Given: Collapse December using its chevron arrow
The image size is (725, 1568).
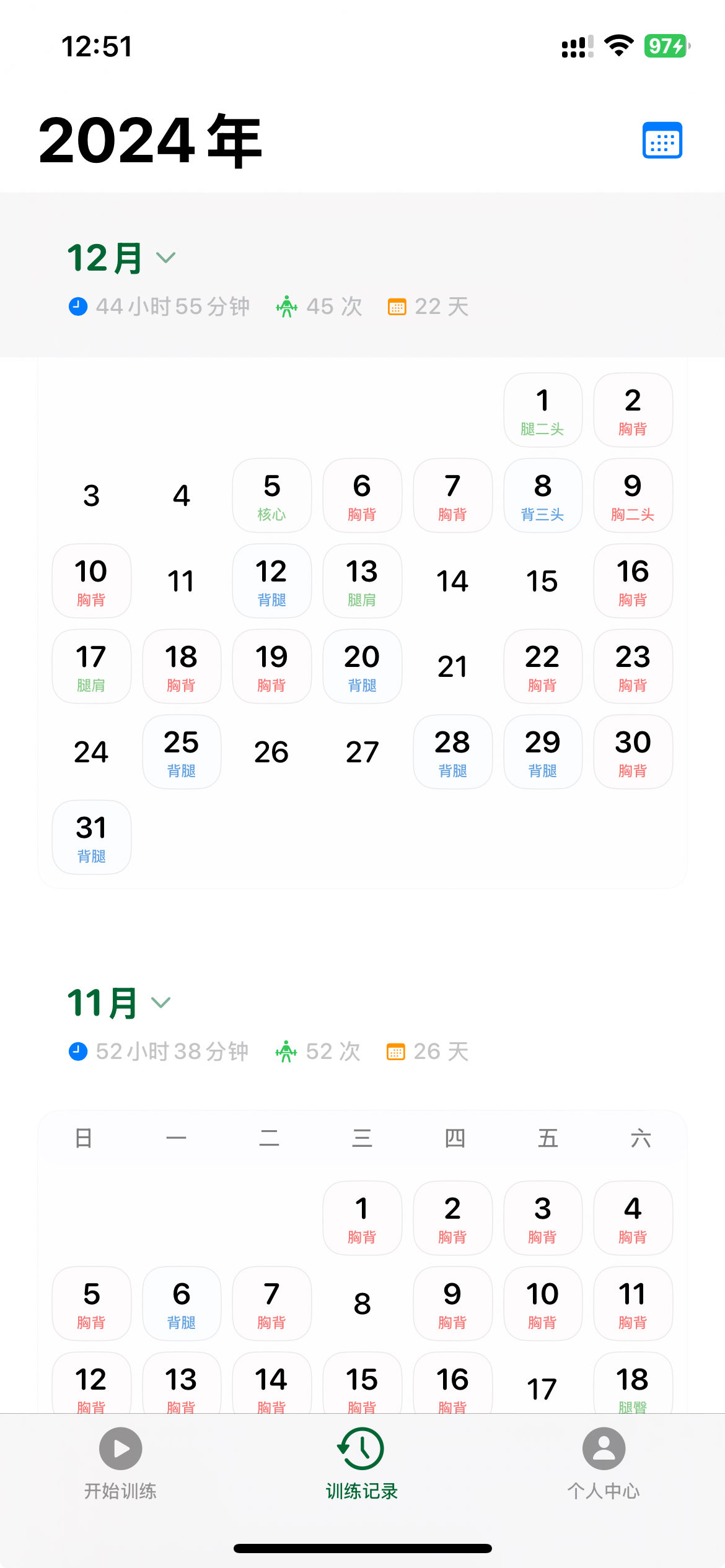Looking at the screenshot, I should pyautogui.click(x=165, y=258).
